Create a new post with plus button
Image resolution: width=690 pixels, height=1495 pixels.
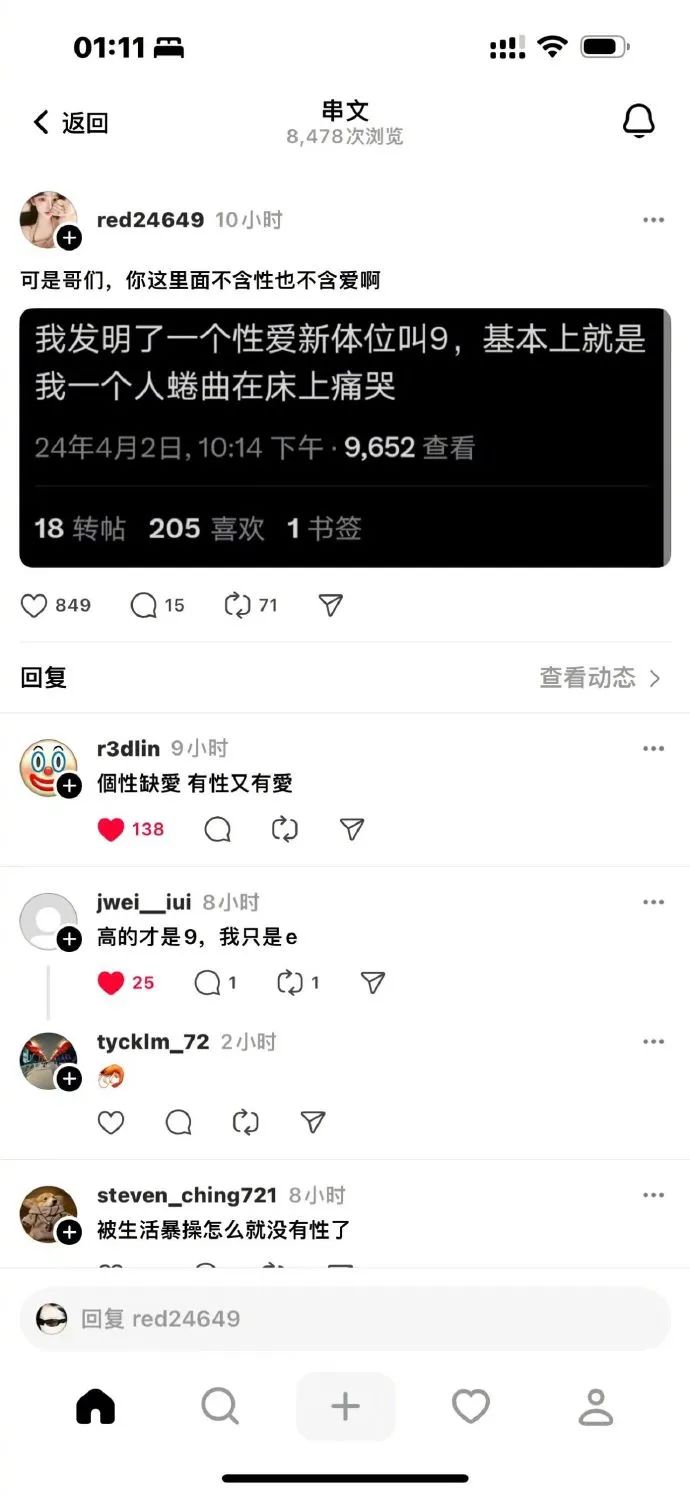coord(345,1406)
